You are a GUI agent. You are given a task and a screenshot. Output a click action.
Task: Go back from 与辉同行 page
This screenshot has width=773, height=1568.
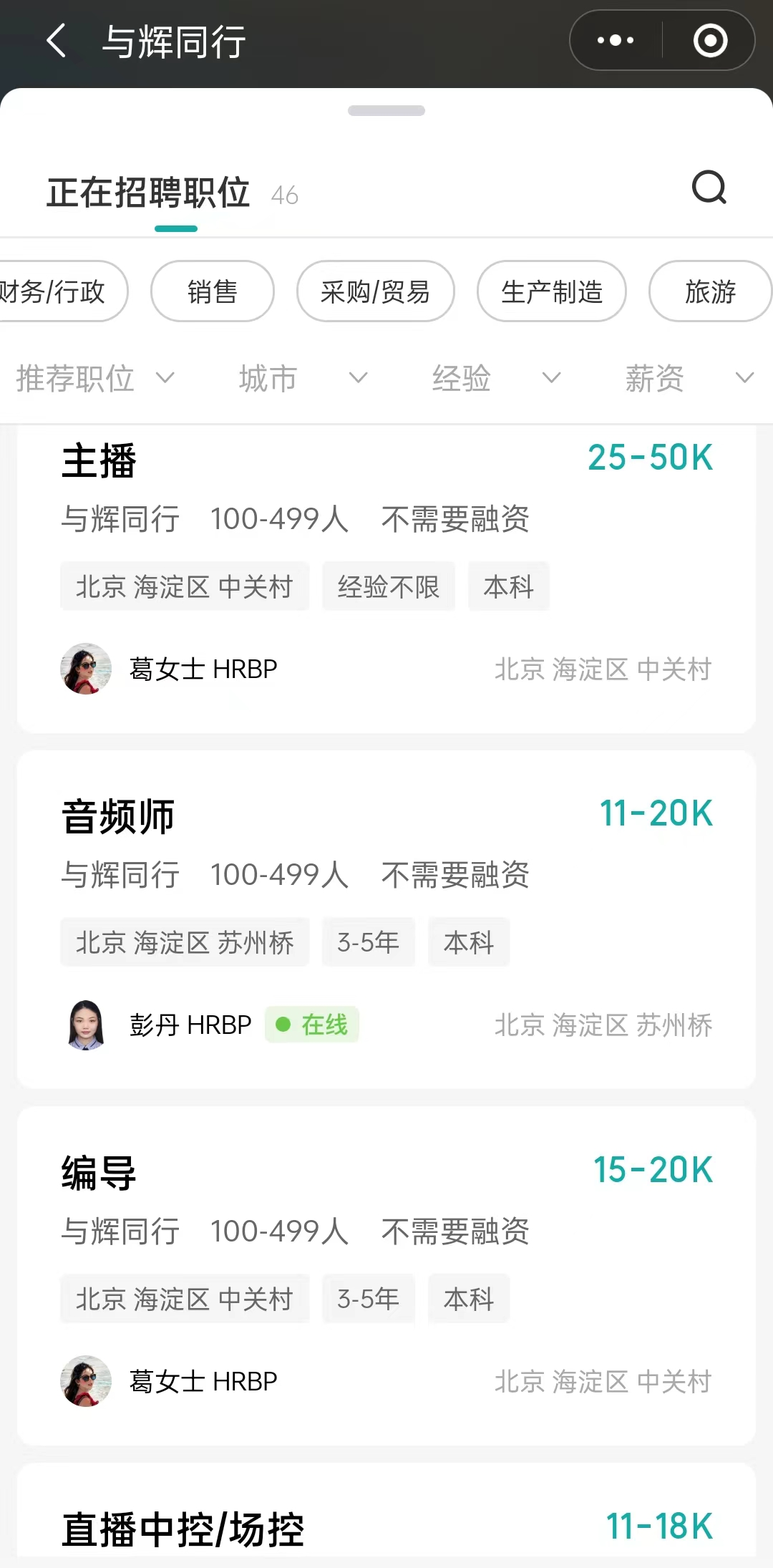click(57, 41)
